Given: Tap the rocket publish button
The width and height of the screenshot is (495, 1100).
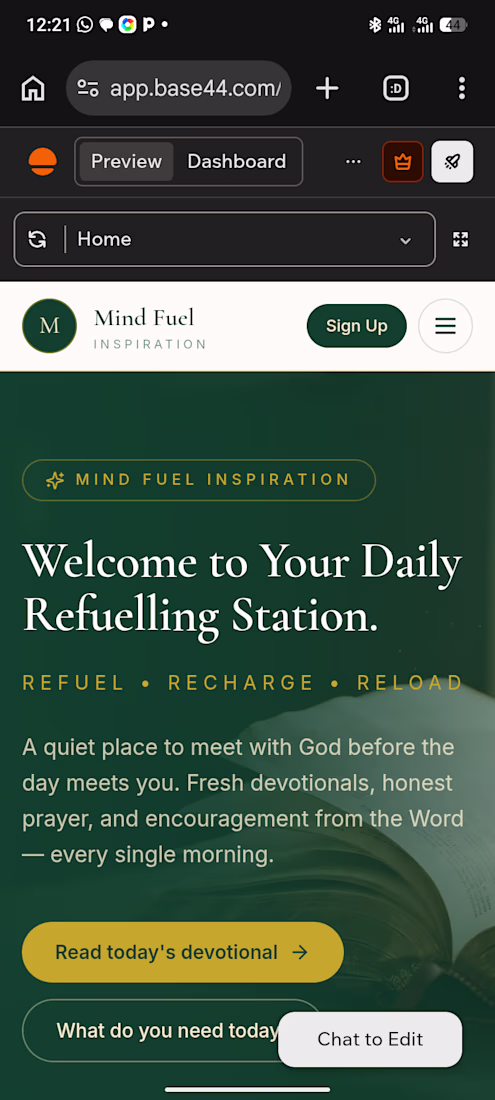Looking at the screenshot, I should coord(452,162).
